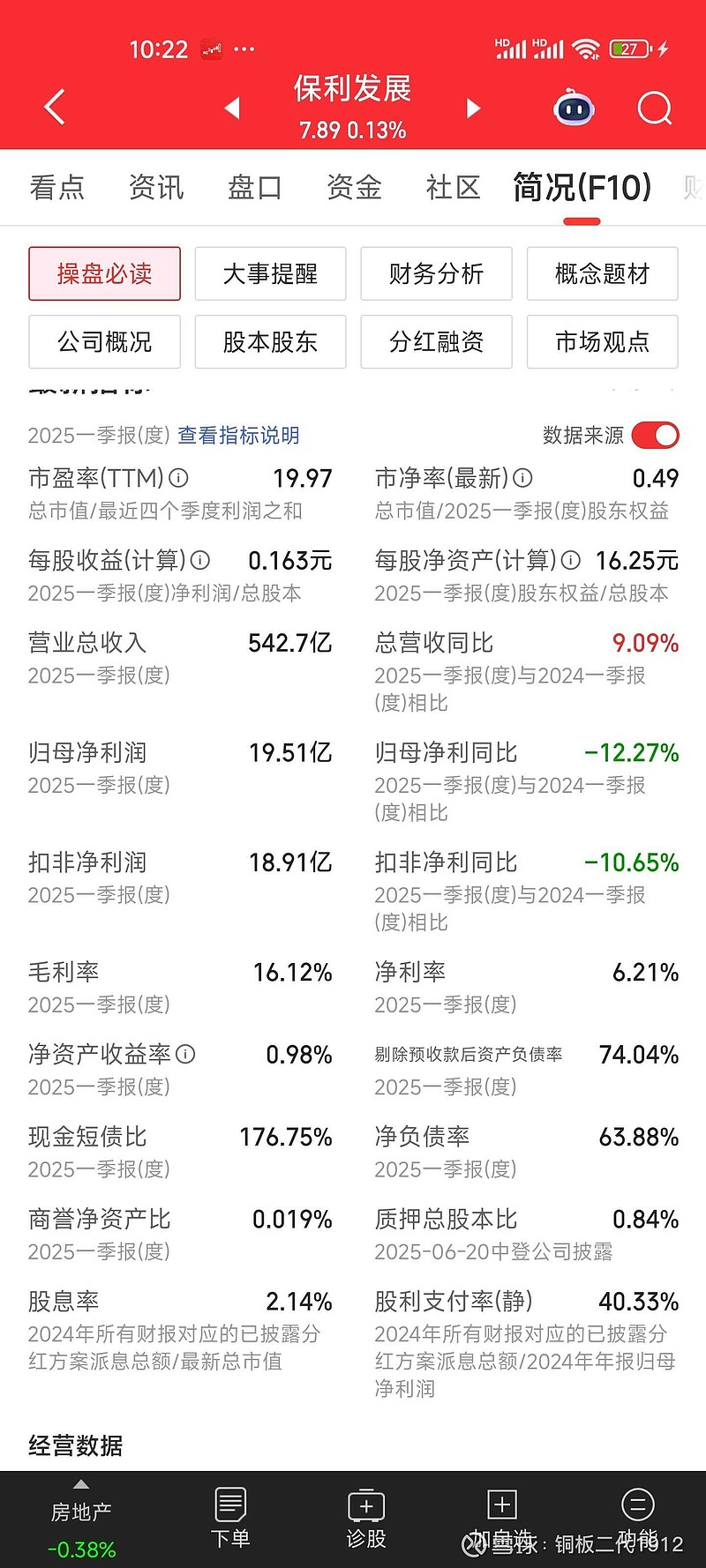Tap the info icon beside 每股净资产(计算)
Screen dimensions: 706x1568
[x=570, y=561]
